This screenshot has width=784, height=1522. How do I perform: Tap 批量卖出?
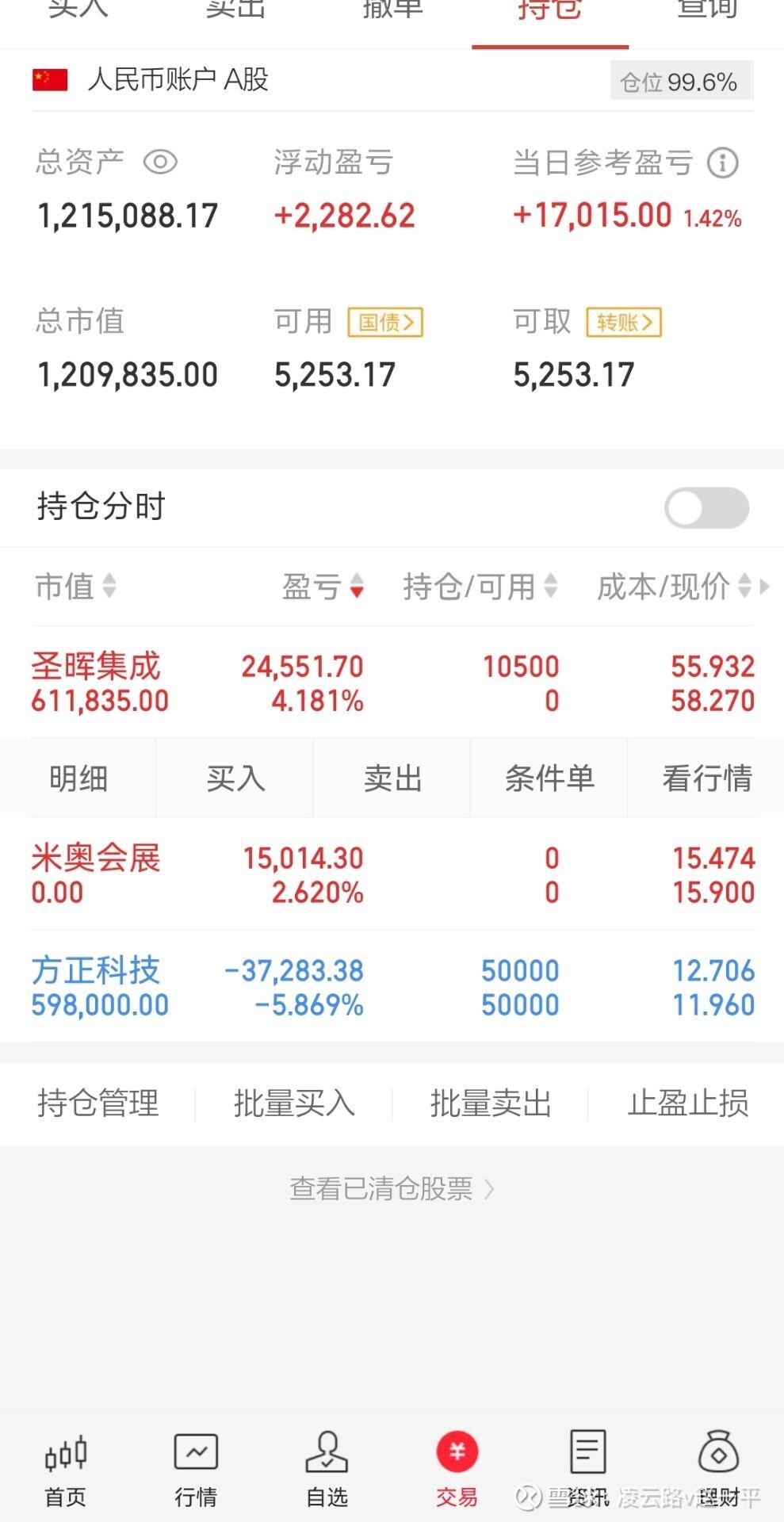pos(491,1103)
